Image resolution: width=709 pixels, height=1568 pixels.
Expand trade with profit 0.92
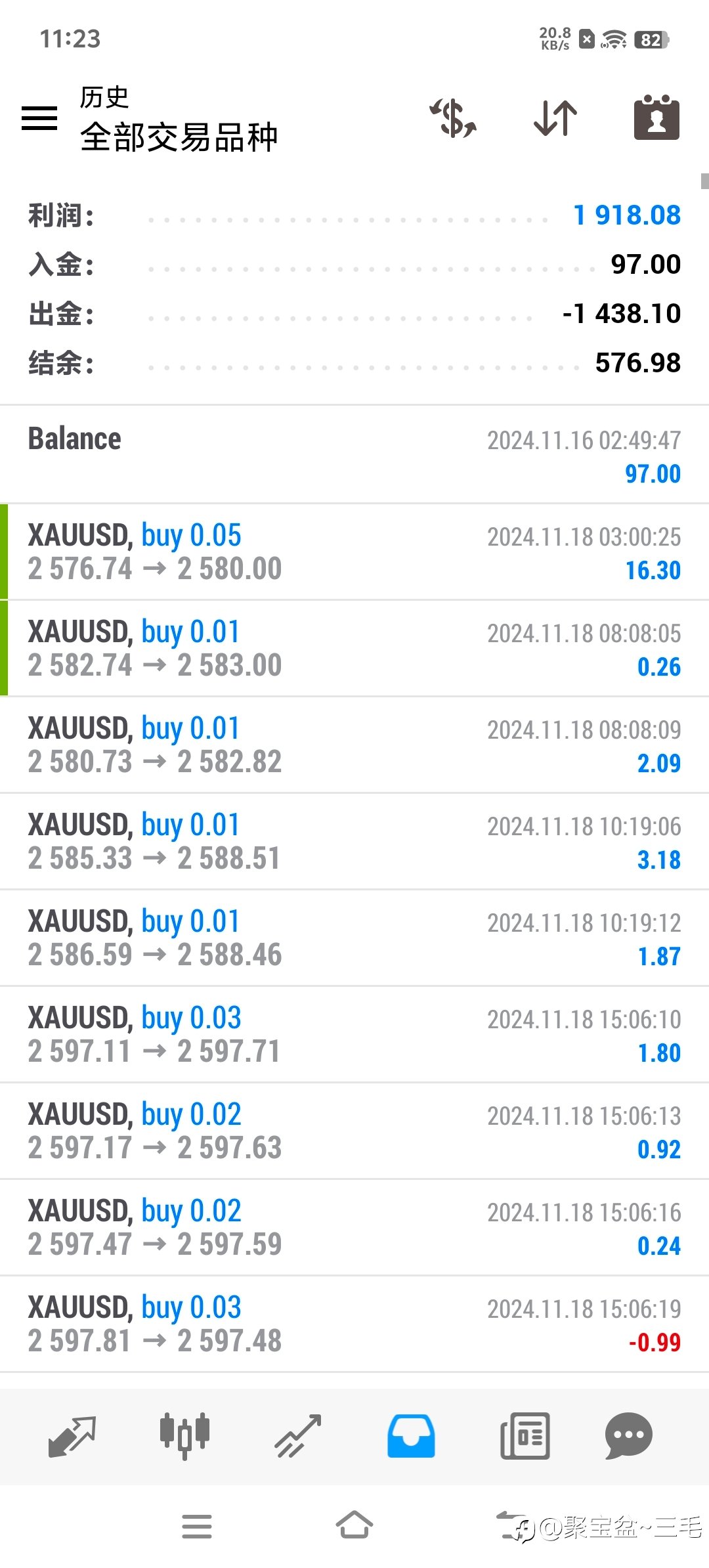coord(354,1131)
